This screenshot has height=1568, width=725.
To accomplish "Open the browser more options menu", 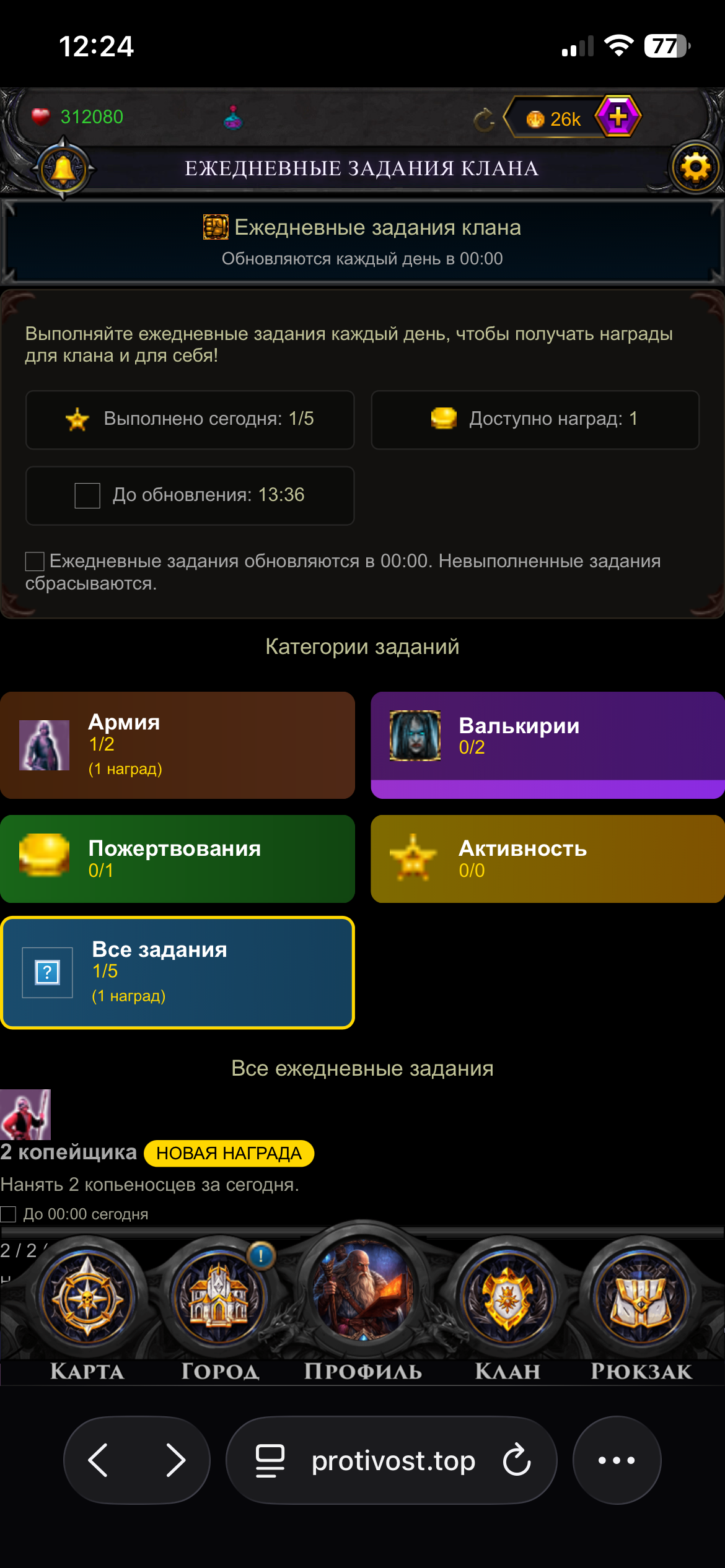I will (x=617, y=1460).
